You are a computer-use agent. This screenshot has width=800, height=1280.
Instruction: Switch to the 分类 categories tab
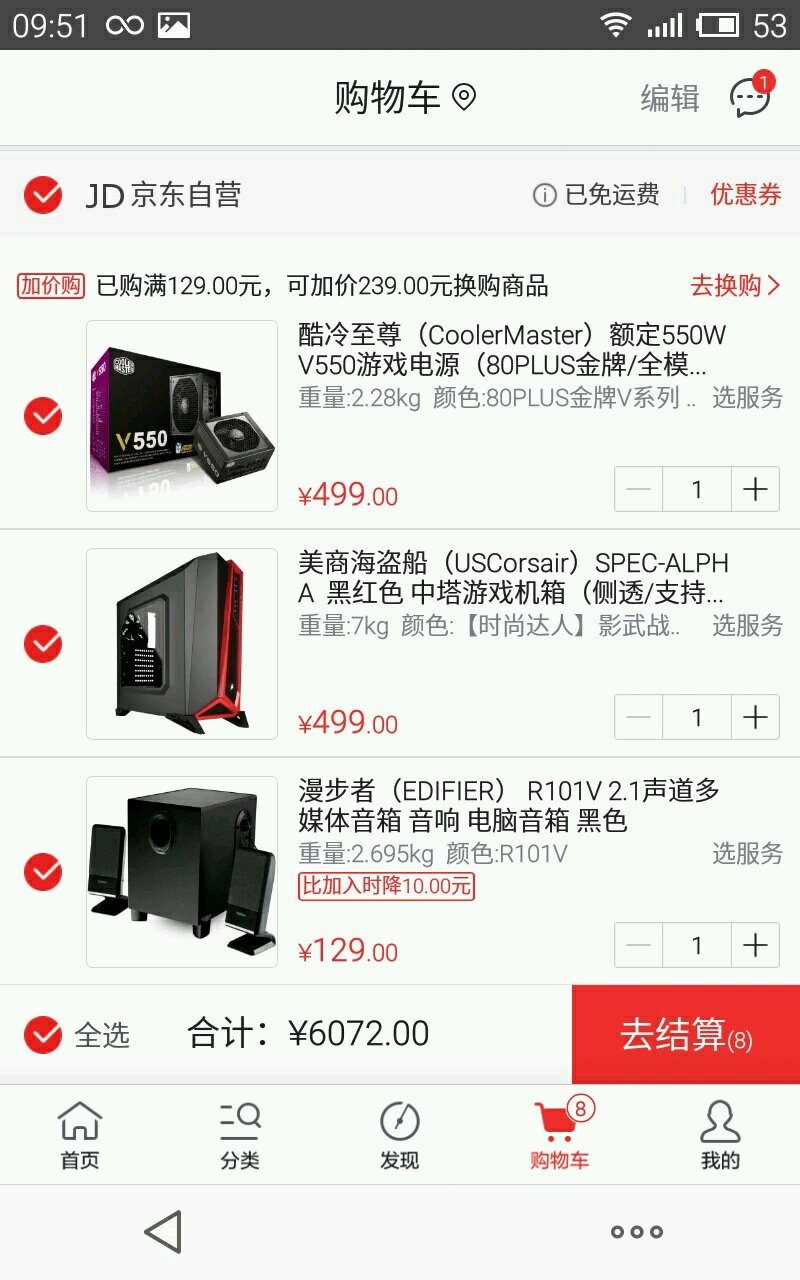(x=240, y=1135)
